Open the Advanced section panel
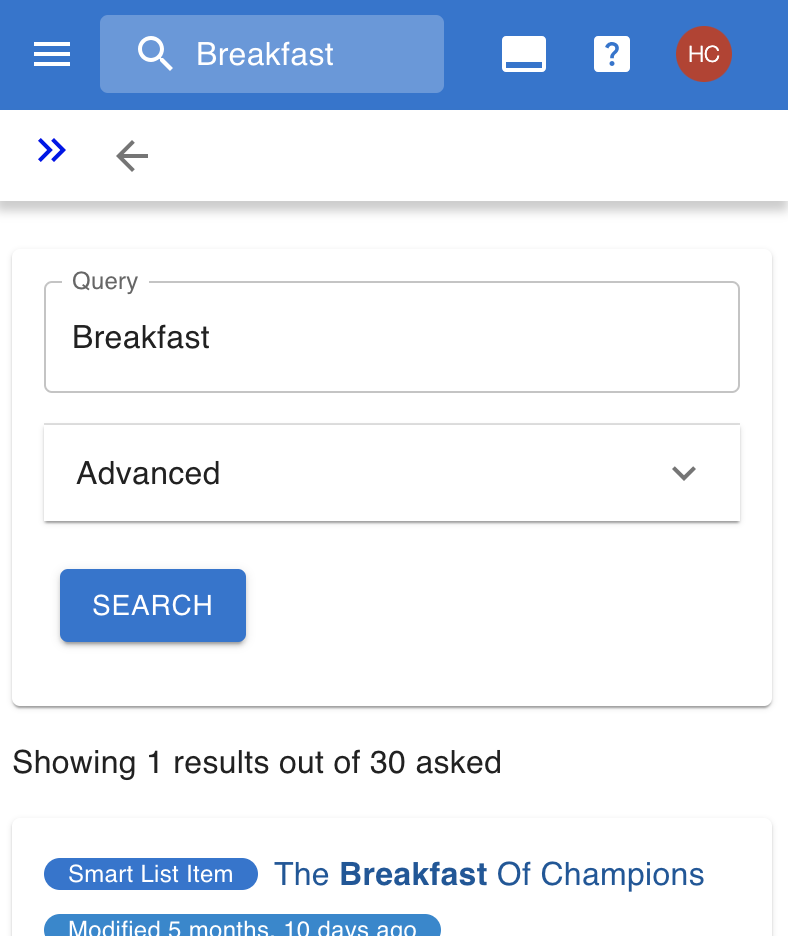 click(x=391, y=473)
